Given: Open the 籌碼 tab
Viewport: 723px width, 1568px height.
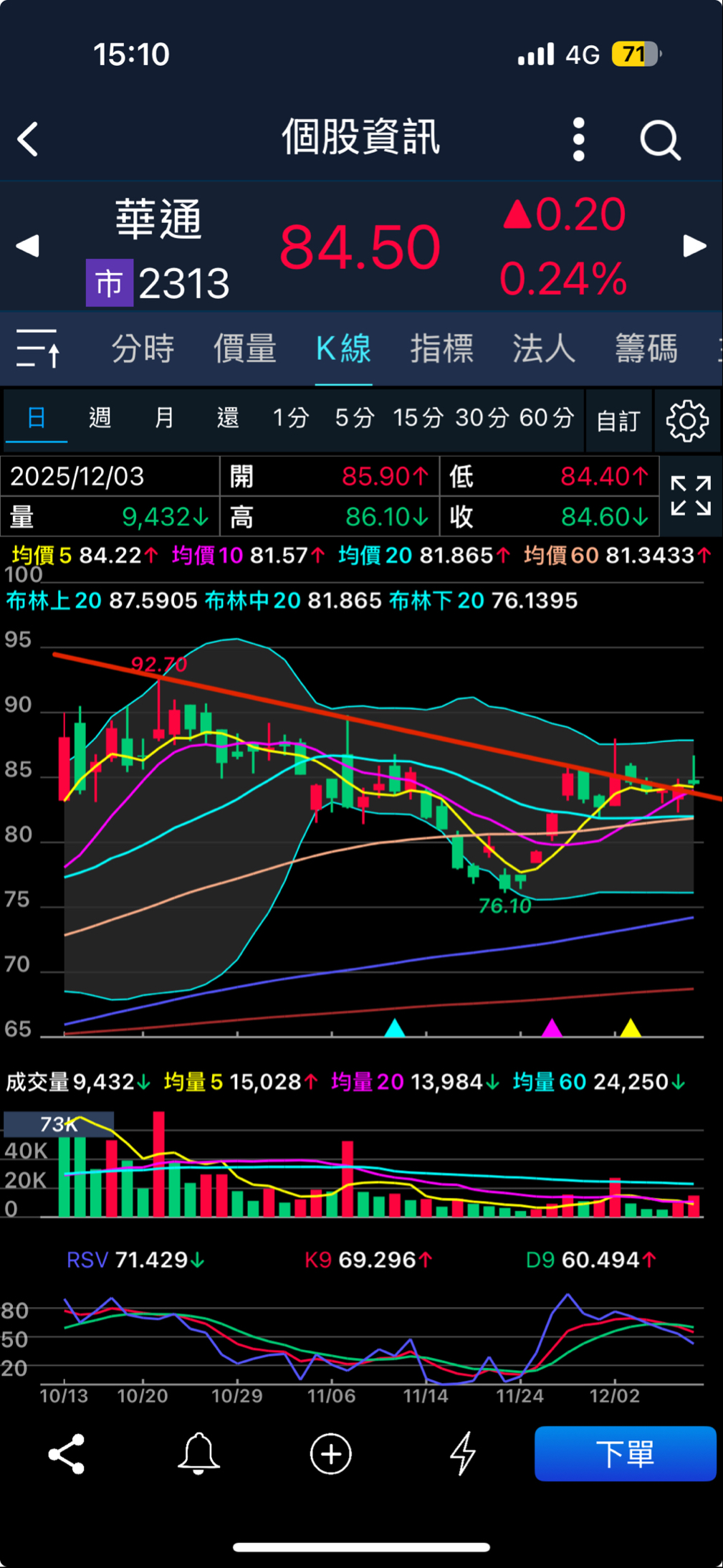Looking at the screenshot, I should (x=646, y=348).
